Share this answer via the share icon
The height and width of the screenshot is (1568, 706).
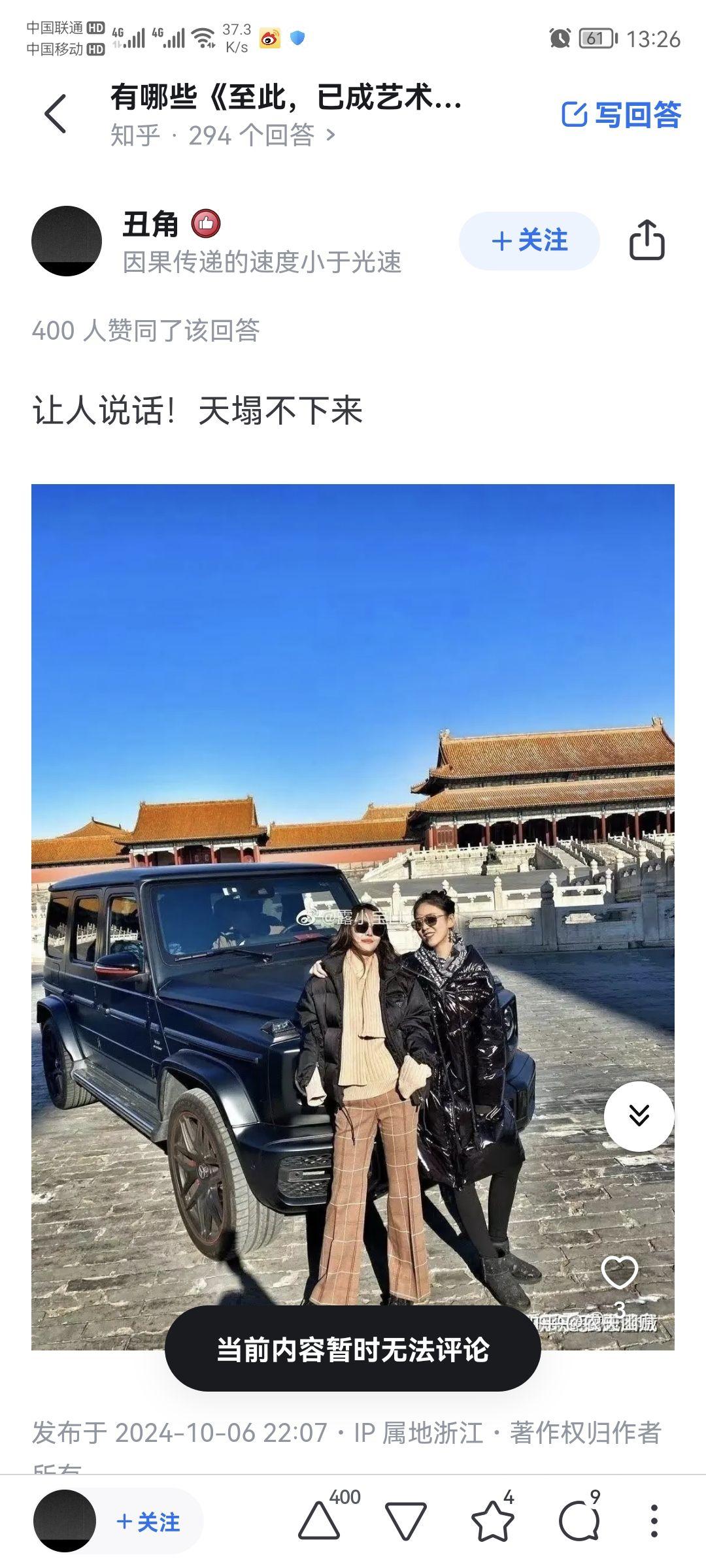pyautogui.click(x=647, y=240)
